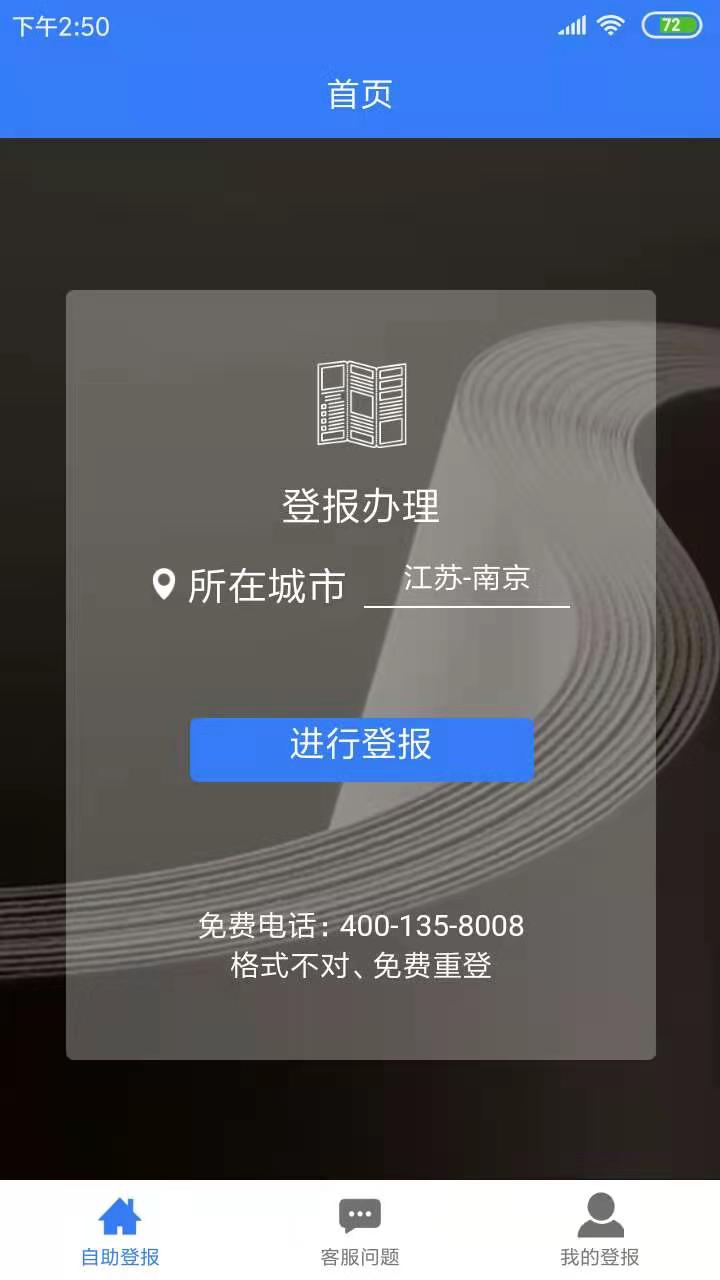
Task: Open the chat bubble icon above 客服问题
Action: [x=359, y=1213]
